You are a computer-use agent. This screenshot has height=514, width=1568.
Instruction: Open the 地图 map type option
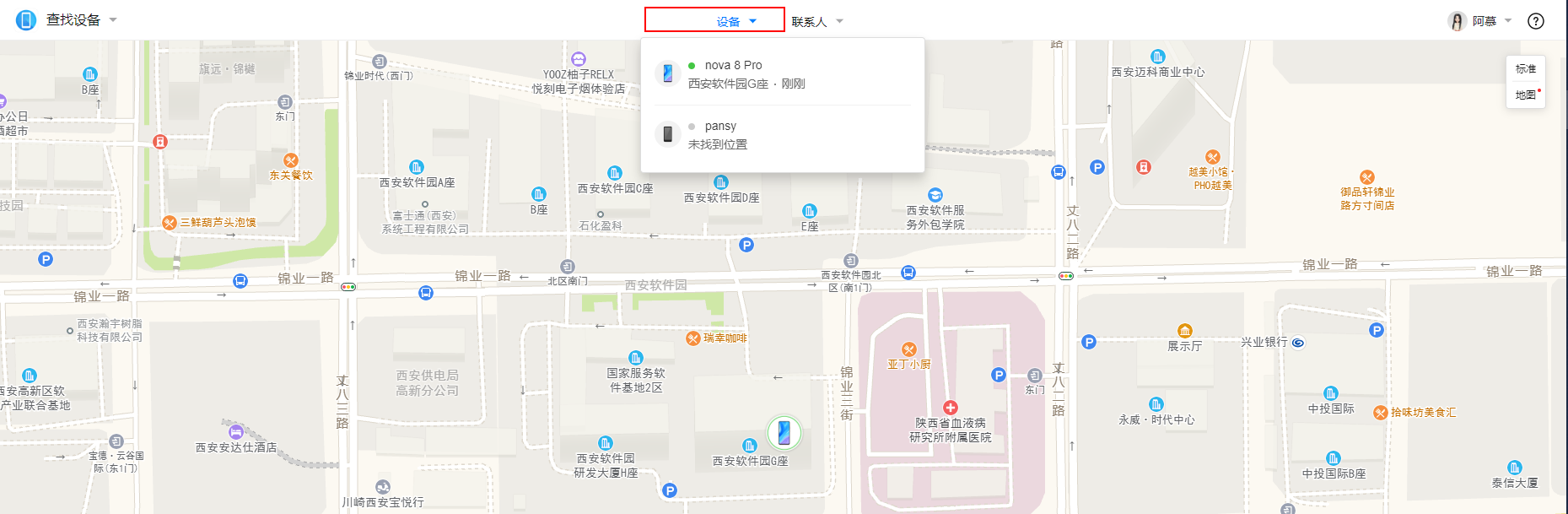coord(1525,95)
